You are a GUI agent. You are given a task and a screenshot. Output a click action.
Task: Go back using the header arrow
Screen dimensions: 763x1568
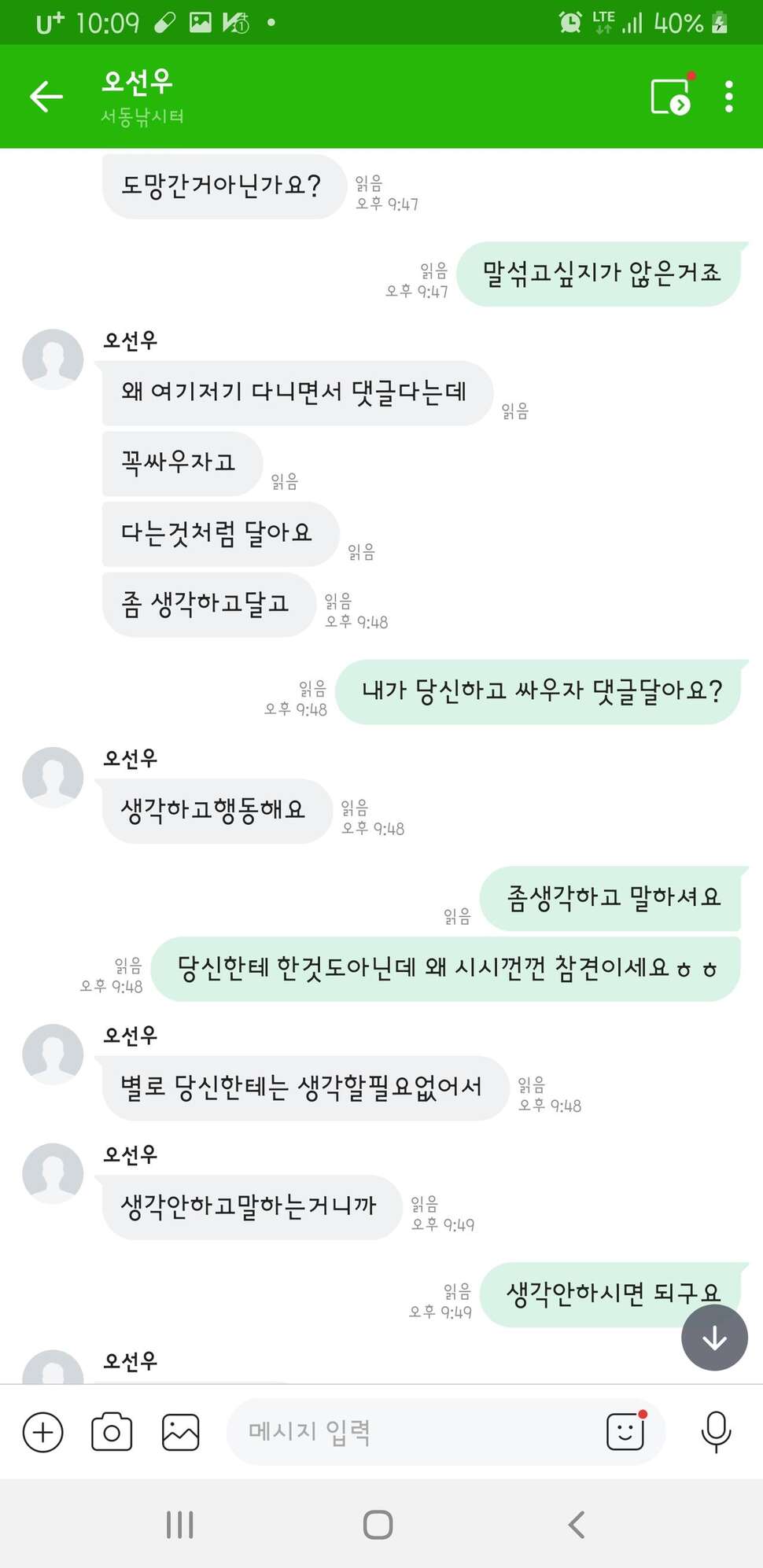coord(46,97)
